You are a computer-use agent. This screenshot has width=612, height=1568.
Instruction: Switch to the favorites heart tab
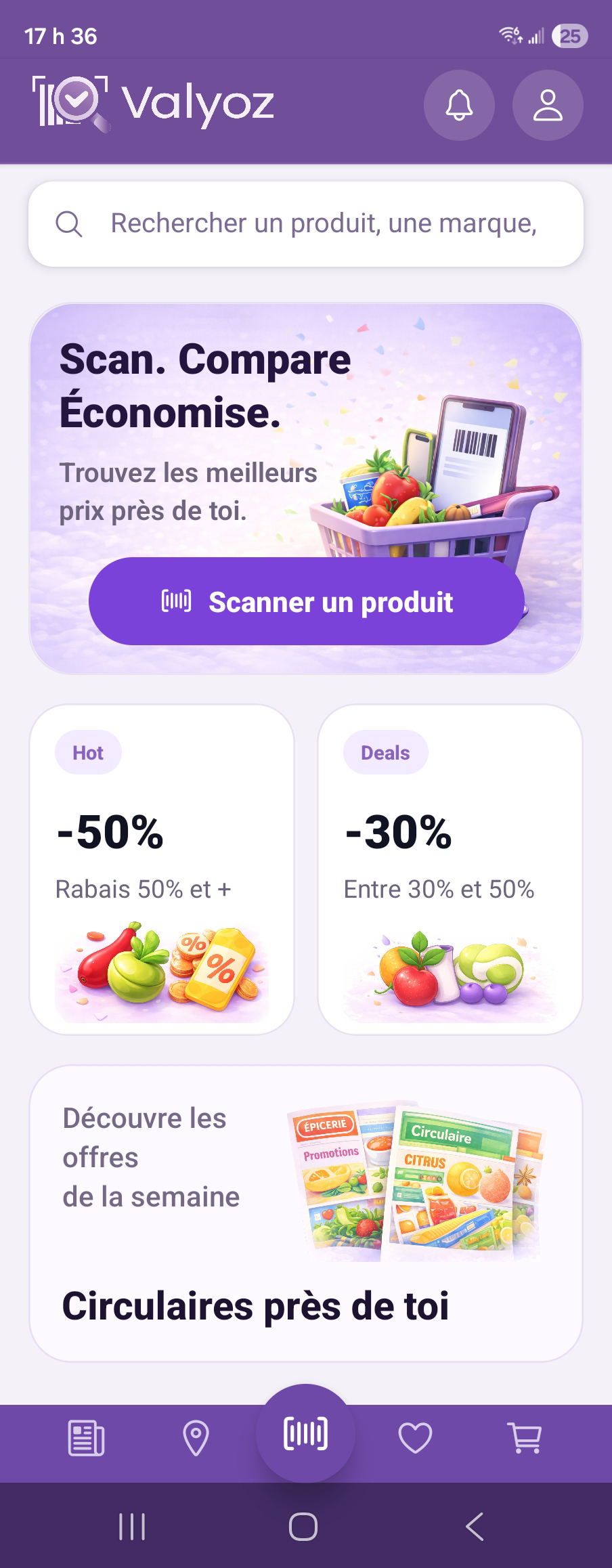click(x=415, y=1438)
